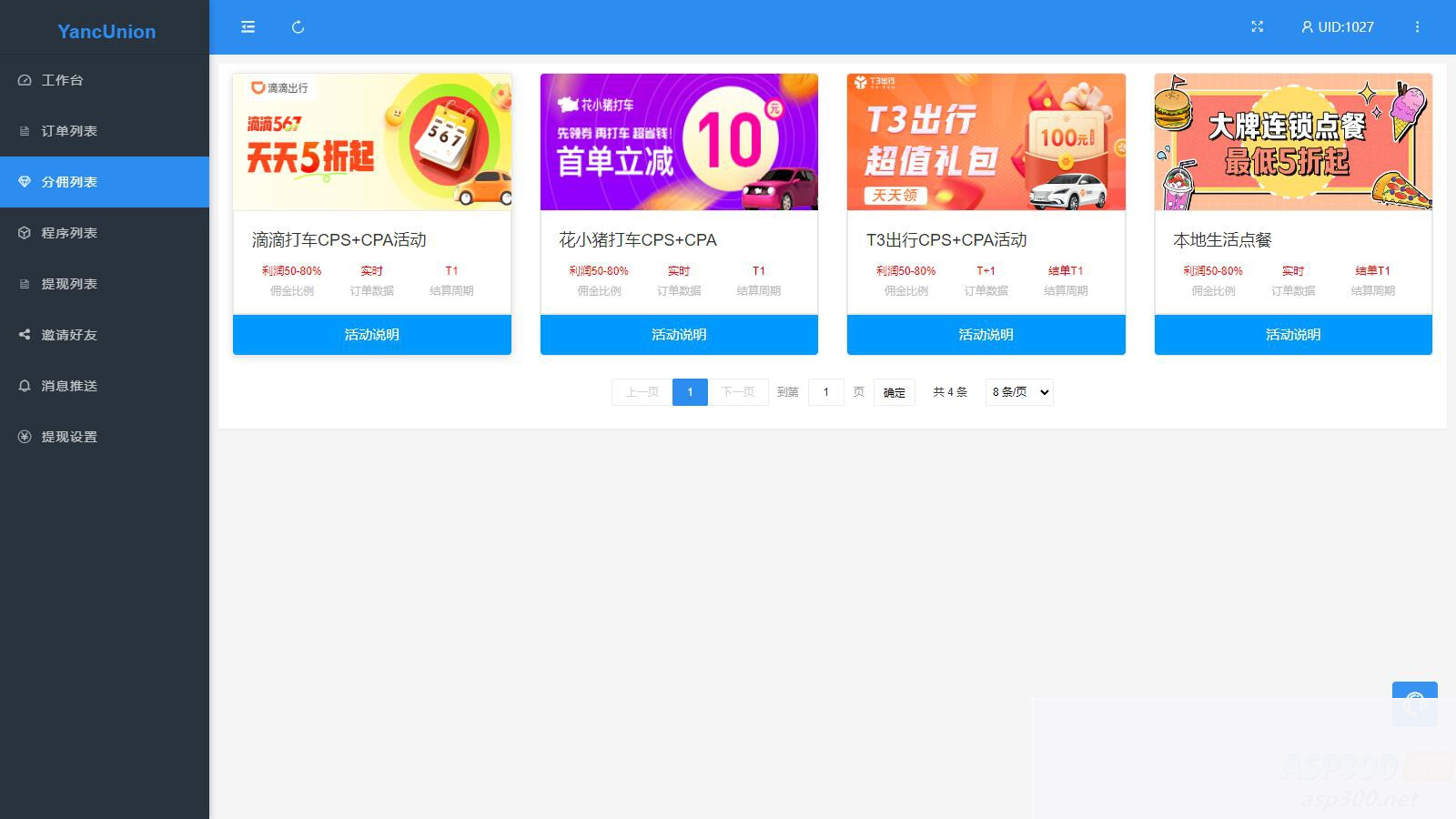Viewport: 1456px width, 819px height.
Task: Open 提现设置 page
Action: [68, 437]
